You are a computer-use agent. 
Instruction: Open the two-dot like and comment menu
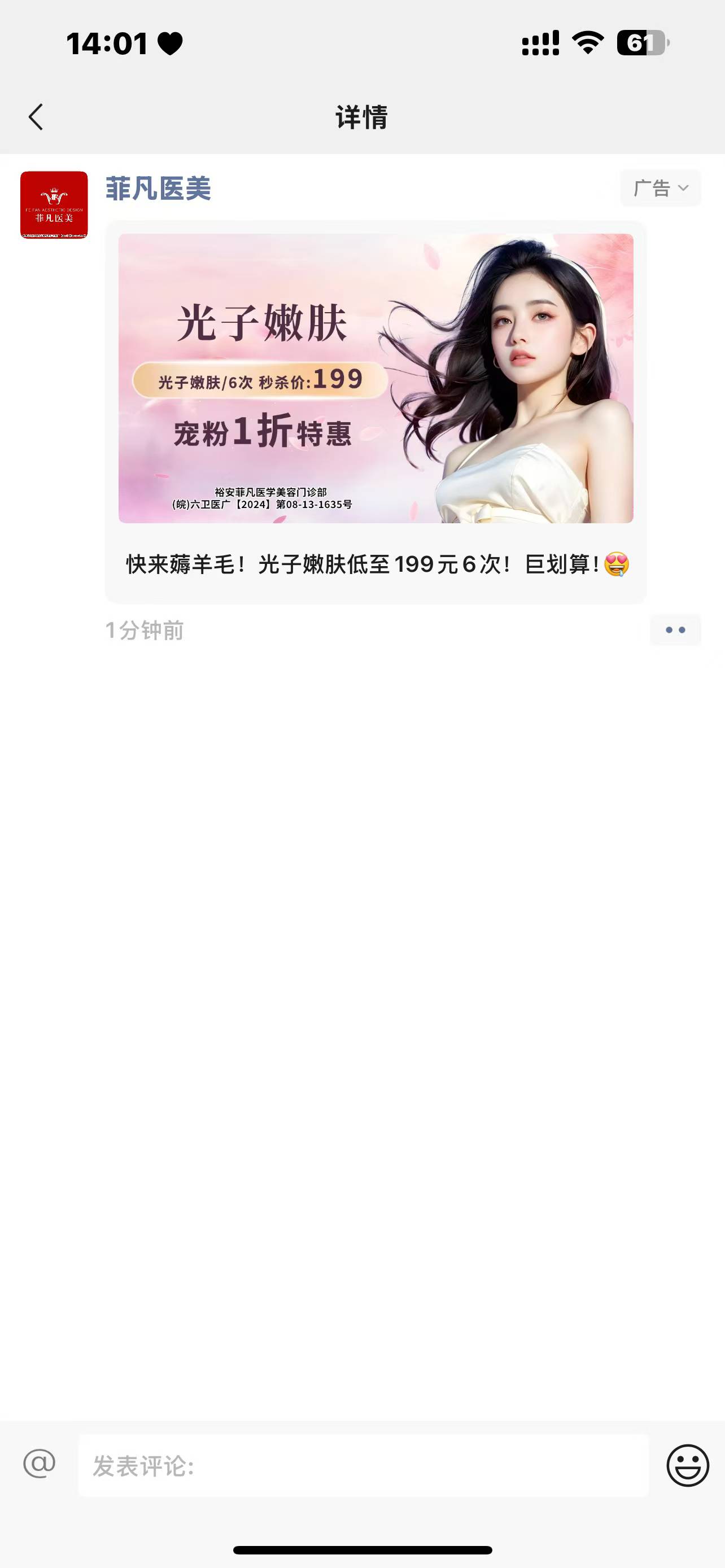[675, 630]
